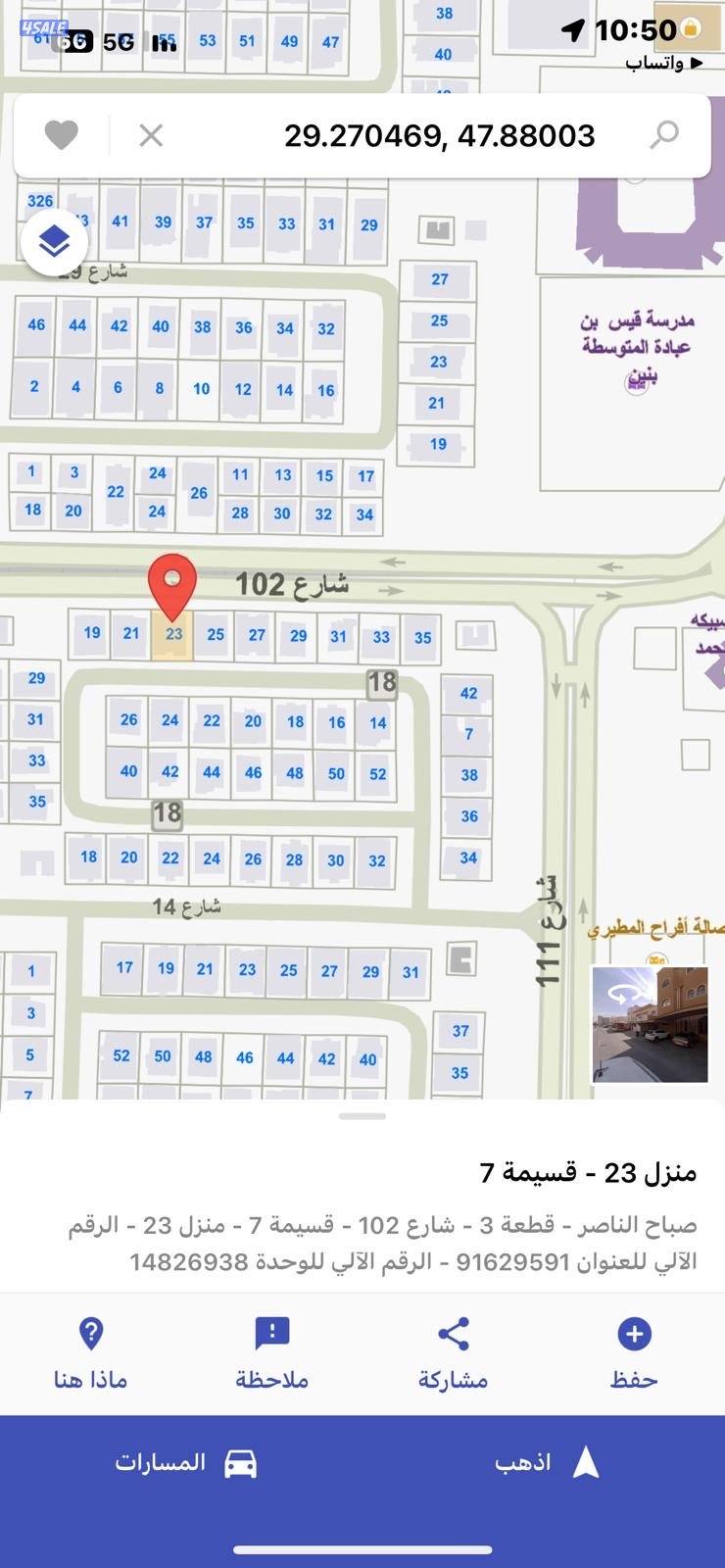The width and height of the screenshot is (725, 1568).
Task: Add a note with ملاحظة
Action: pos(271,1353)
